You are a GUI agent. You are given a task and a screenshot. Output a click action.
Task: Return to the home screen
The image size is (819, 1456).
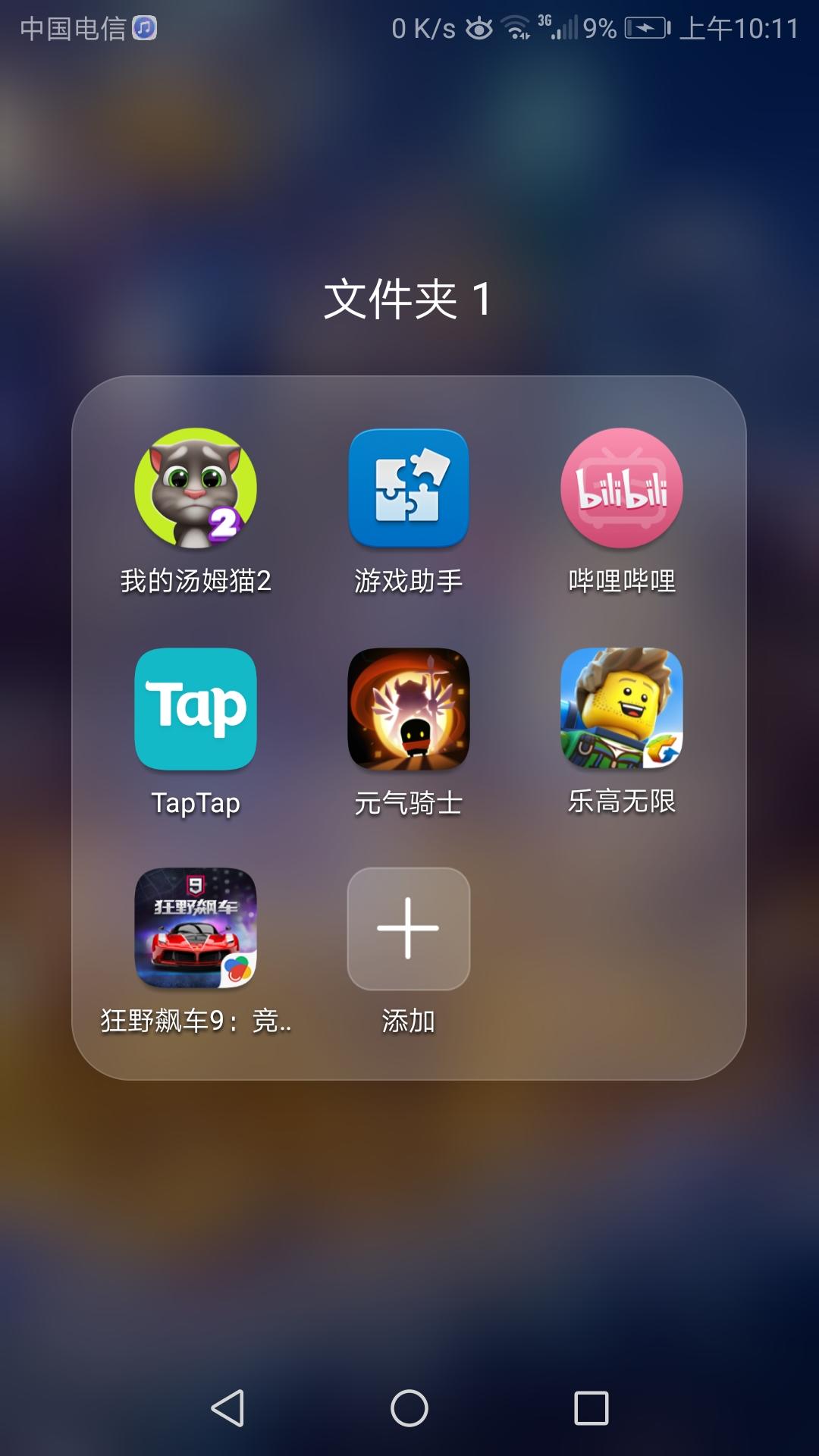[409, 1408]
